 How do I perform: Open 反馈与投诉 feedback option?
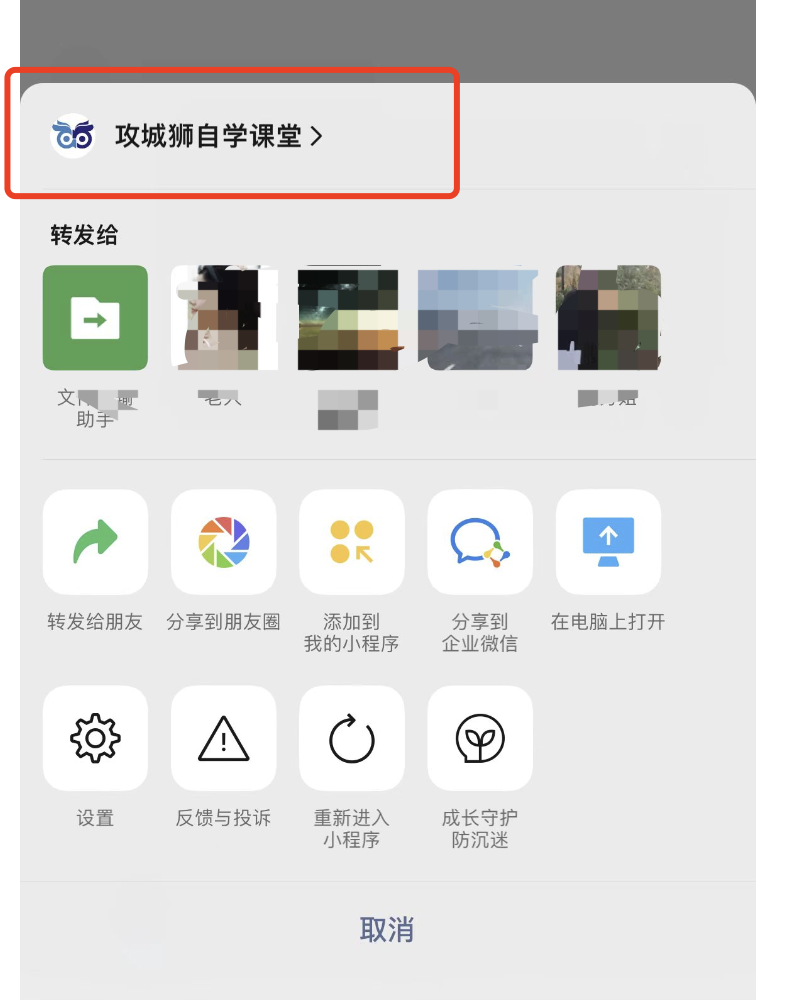(x=223, y=738)
